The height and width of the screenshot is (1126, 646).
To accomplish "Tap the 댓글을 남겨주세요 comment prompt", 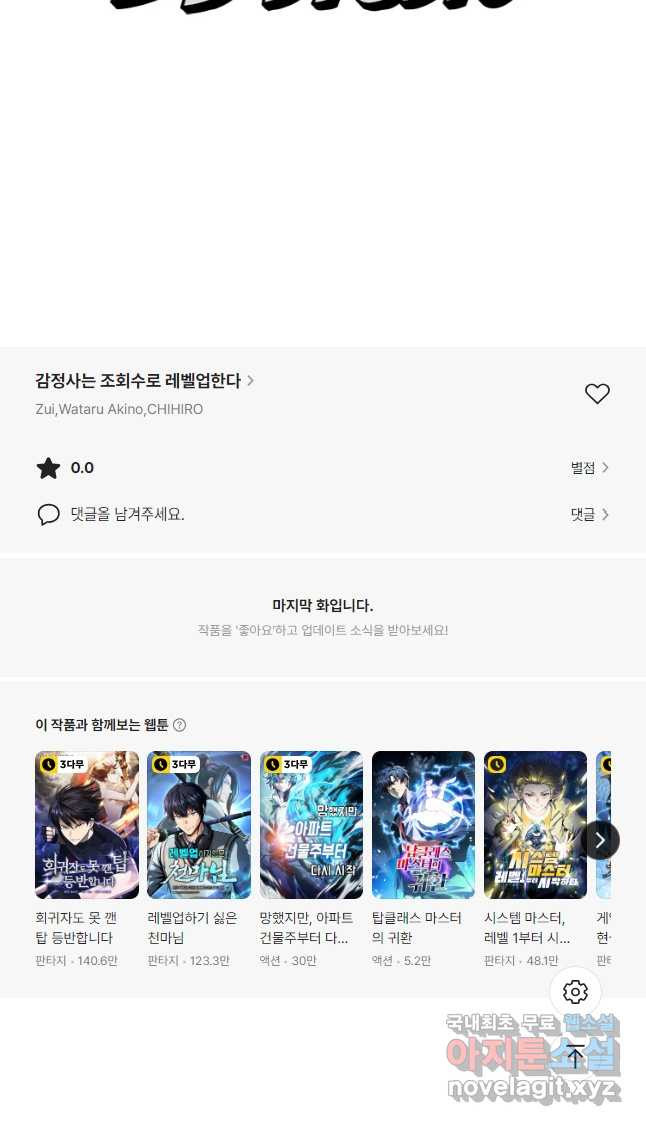I will point(127,515).
